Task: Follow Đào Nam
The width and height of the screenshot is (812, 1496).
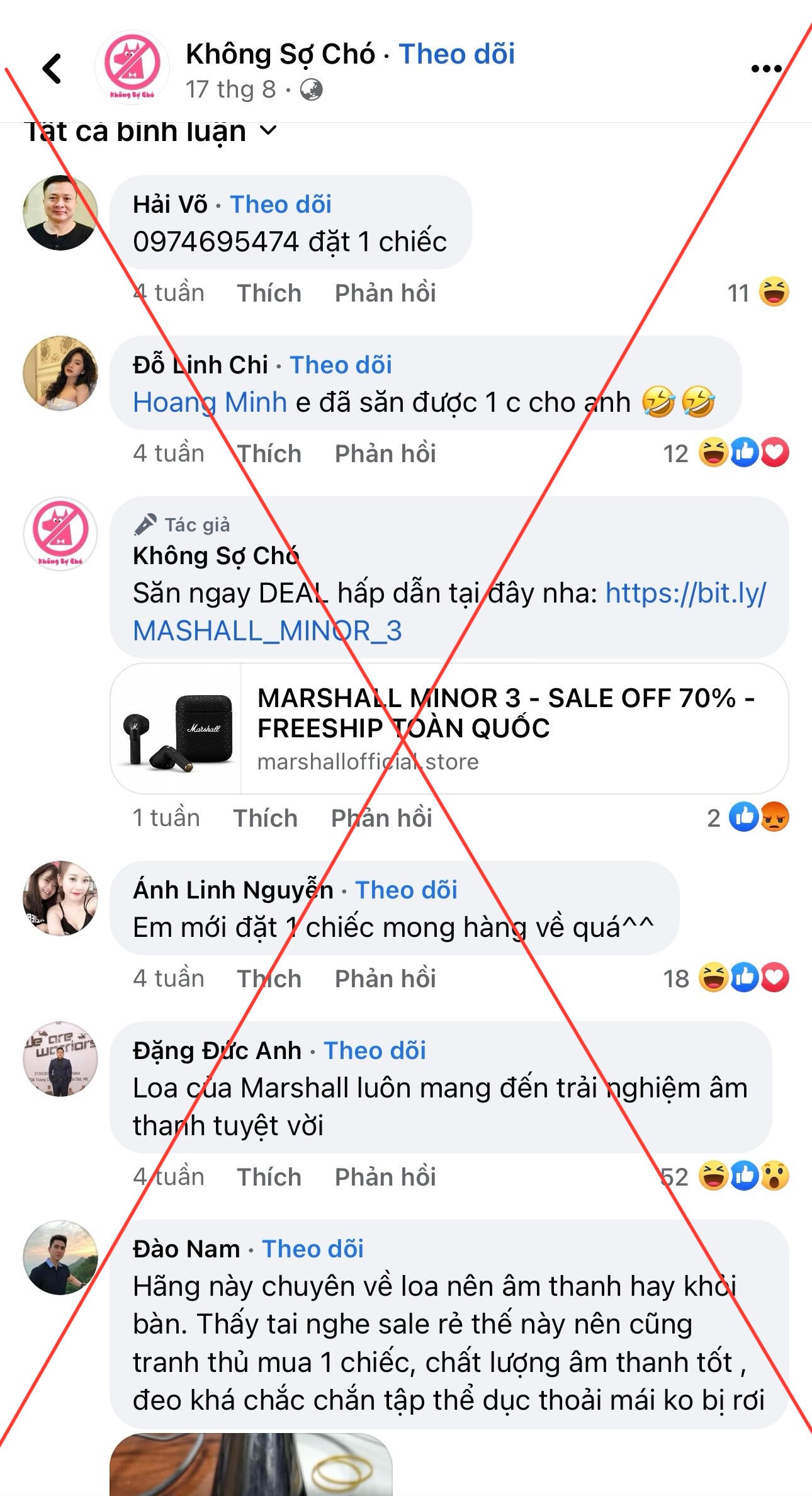Action: [x=313, y=1249]
